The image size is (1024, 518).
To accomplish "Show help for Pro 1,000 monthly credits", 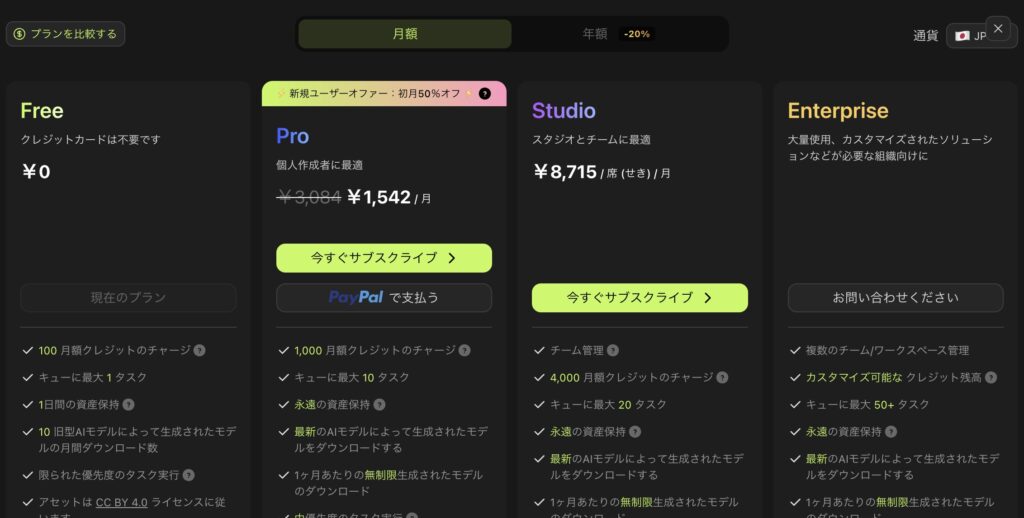I will pos(464,351).
